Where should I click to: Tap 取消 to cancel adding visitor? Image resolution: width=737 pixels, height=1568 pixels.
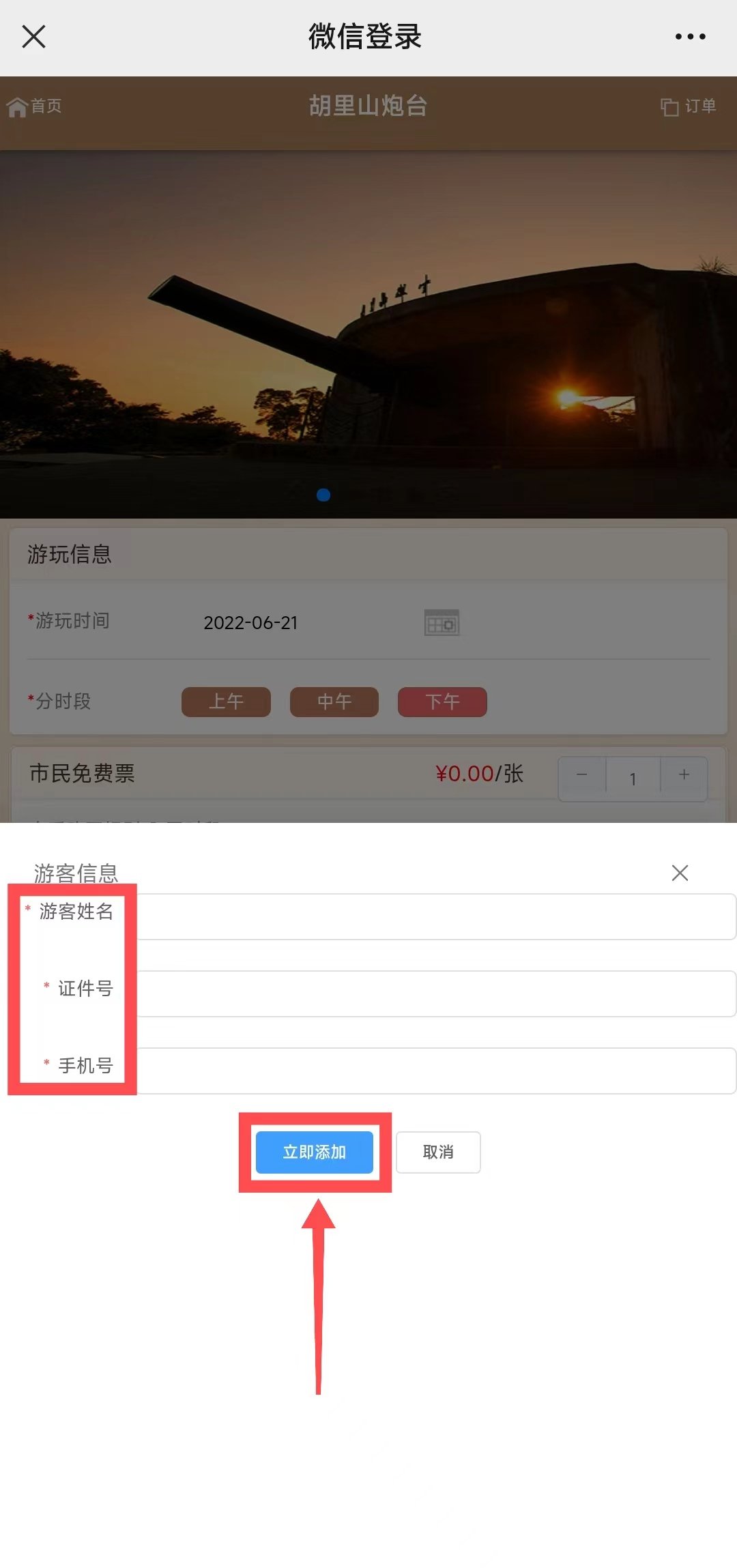click(438, 1152)
